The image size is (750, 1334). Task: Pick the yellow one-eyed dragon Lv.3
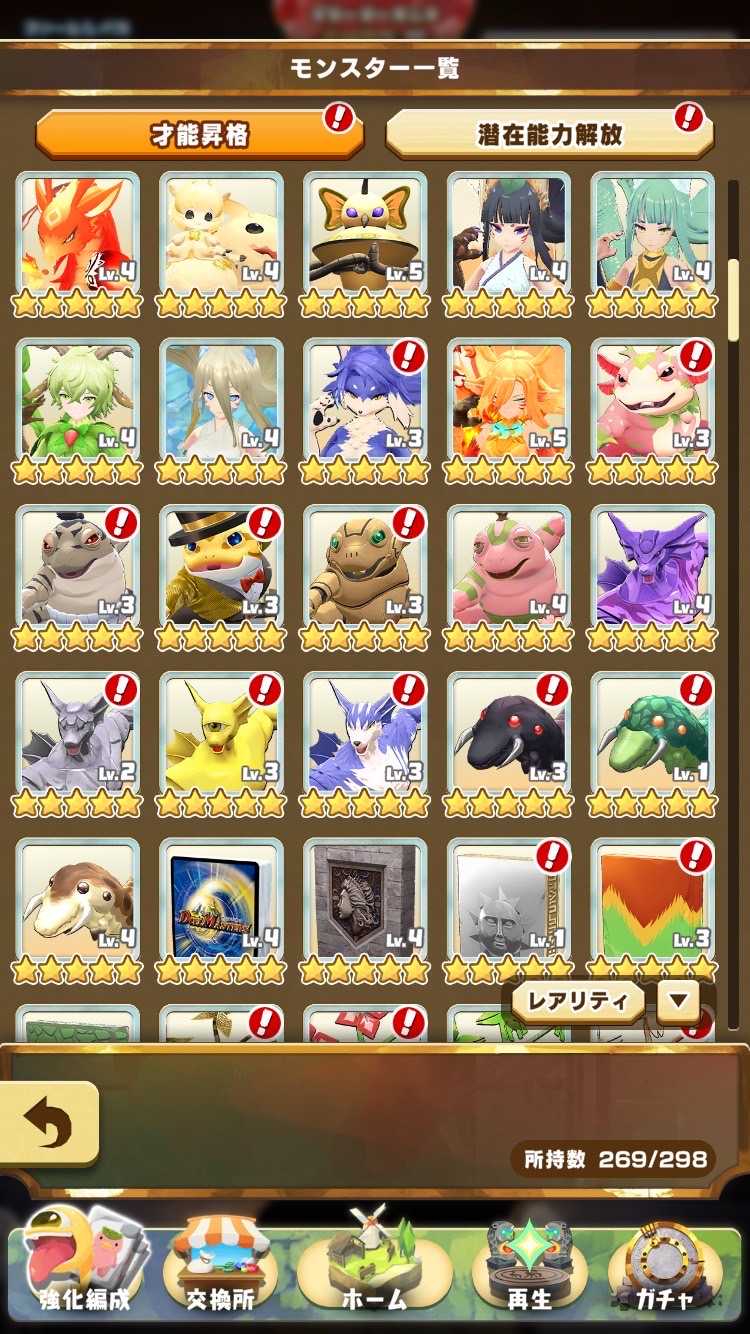(221, 734)
